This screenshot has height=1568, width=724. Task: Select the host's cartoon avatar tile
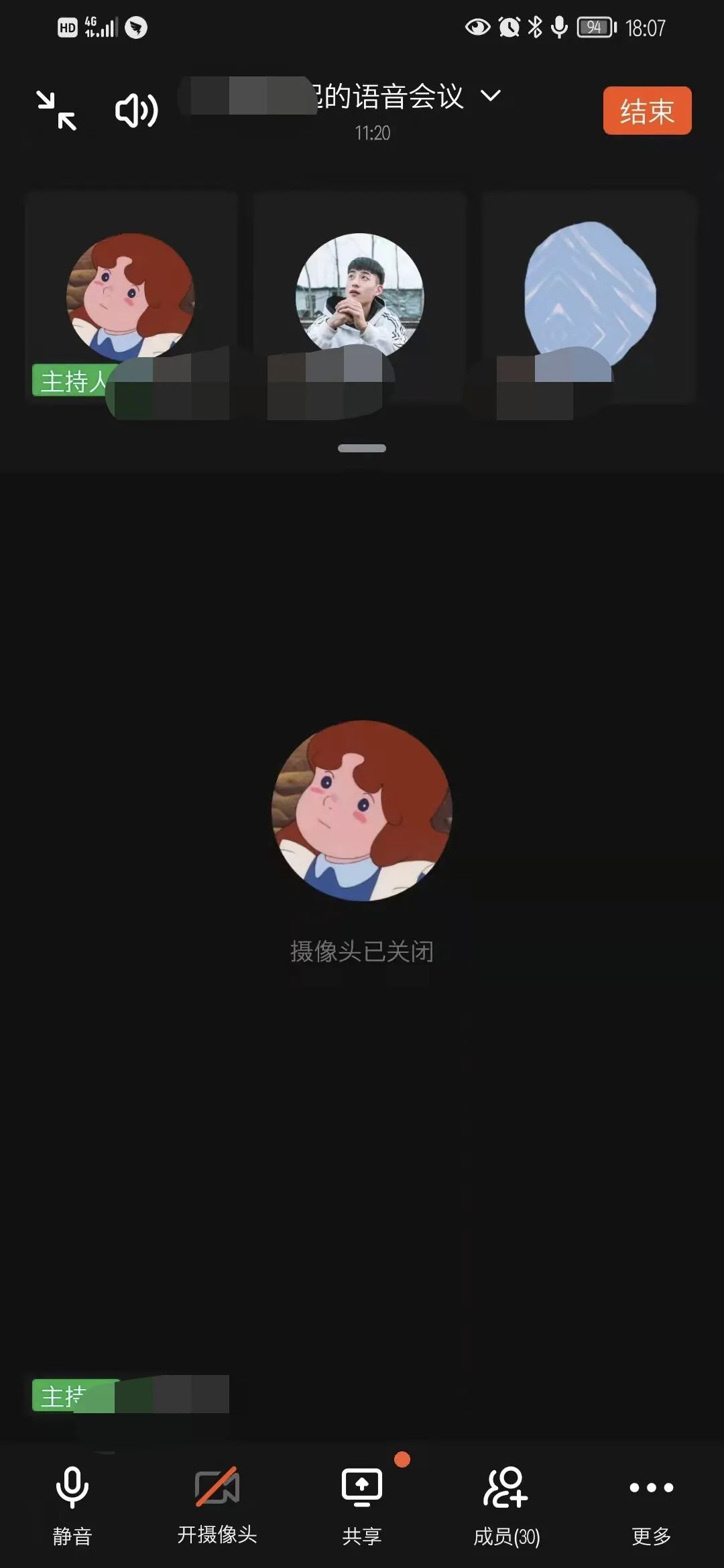(131, 297)
